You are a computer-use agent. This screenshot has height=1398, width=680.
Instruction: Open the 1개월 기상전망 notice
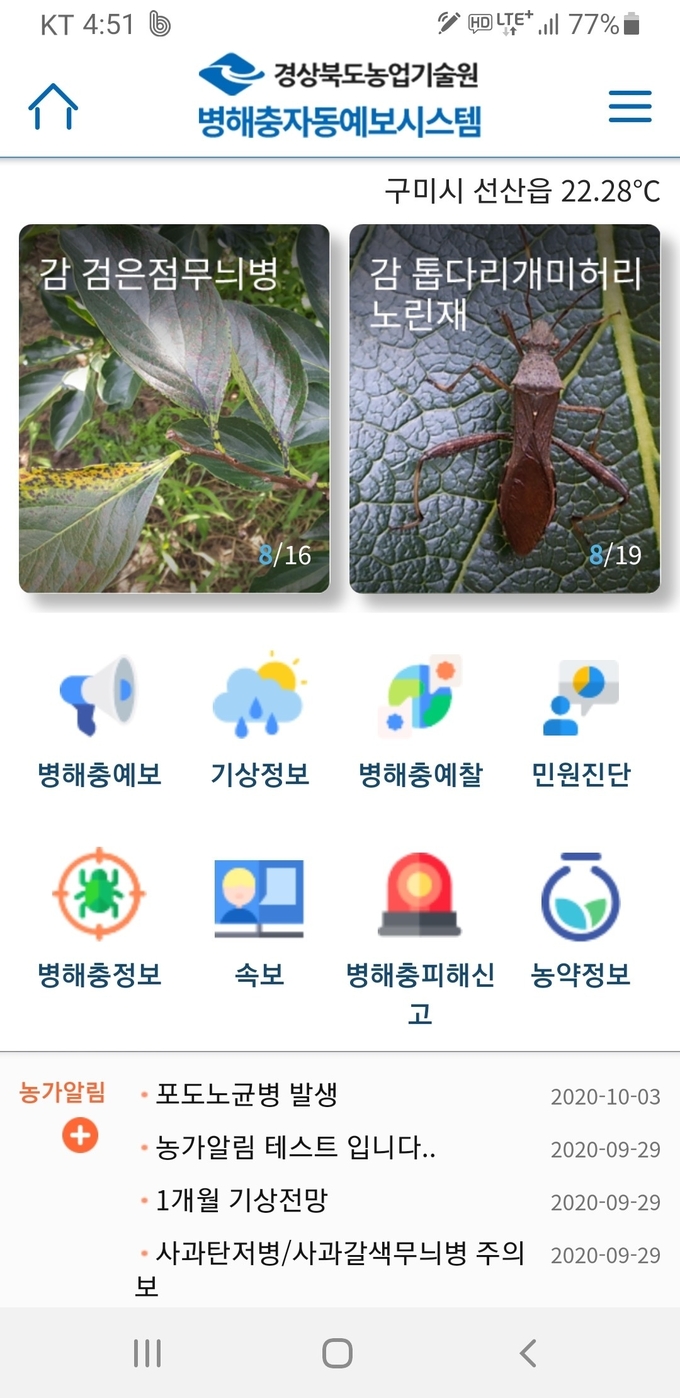pos(241,1200)
